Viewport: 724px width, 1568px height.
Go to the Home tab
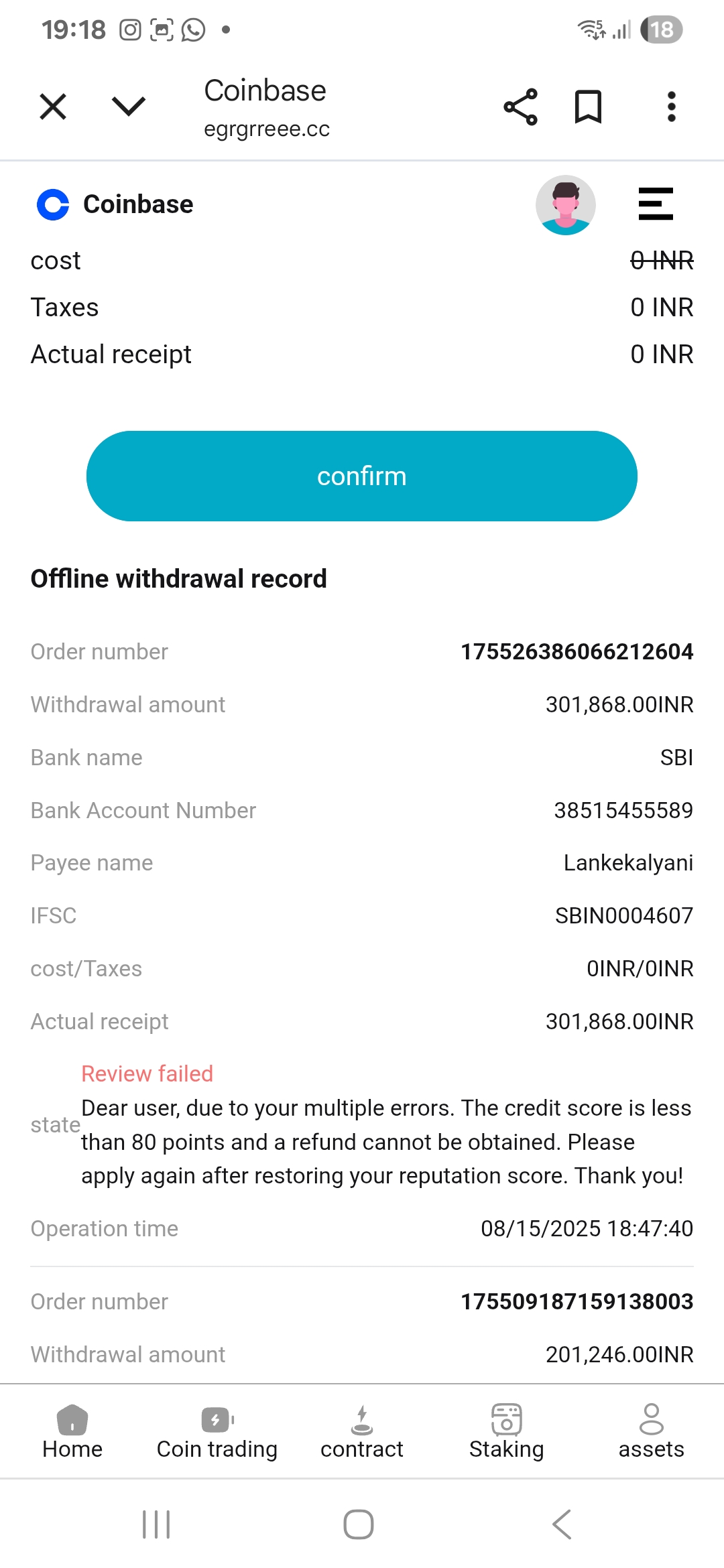tap(72, 1432)
